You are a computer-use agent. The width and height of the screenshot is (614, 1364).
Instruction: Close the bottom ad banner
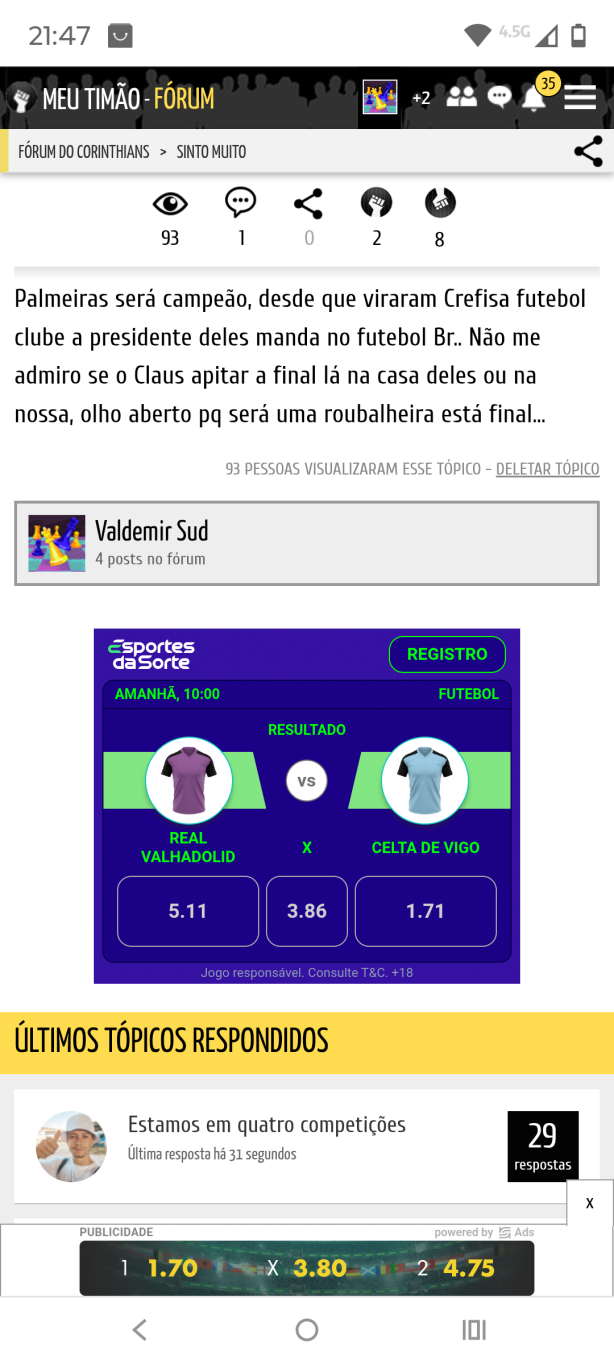coord(590,1203)
